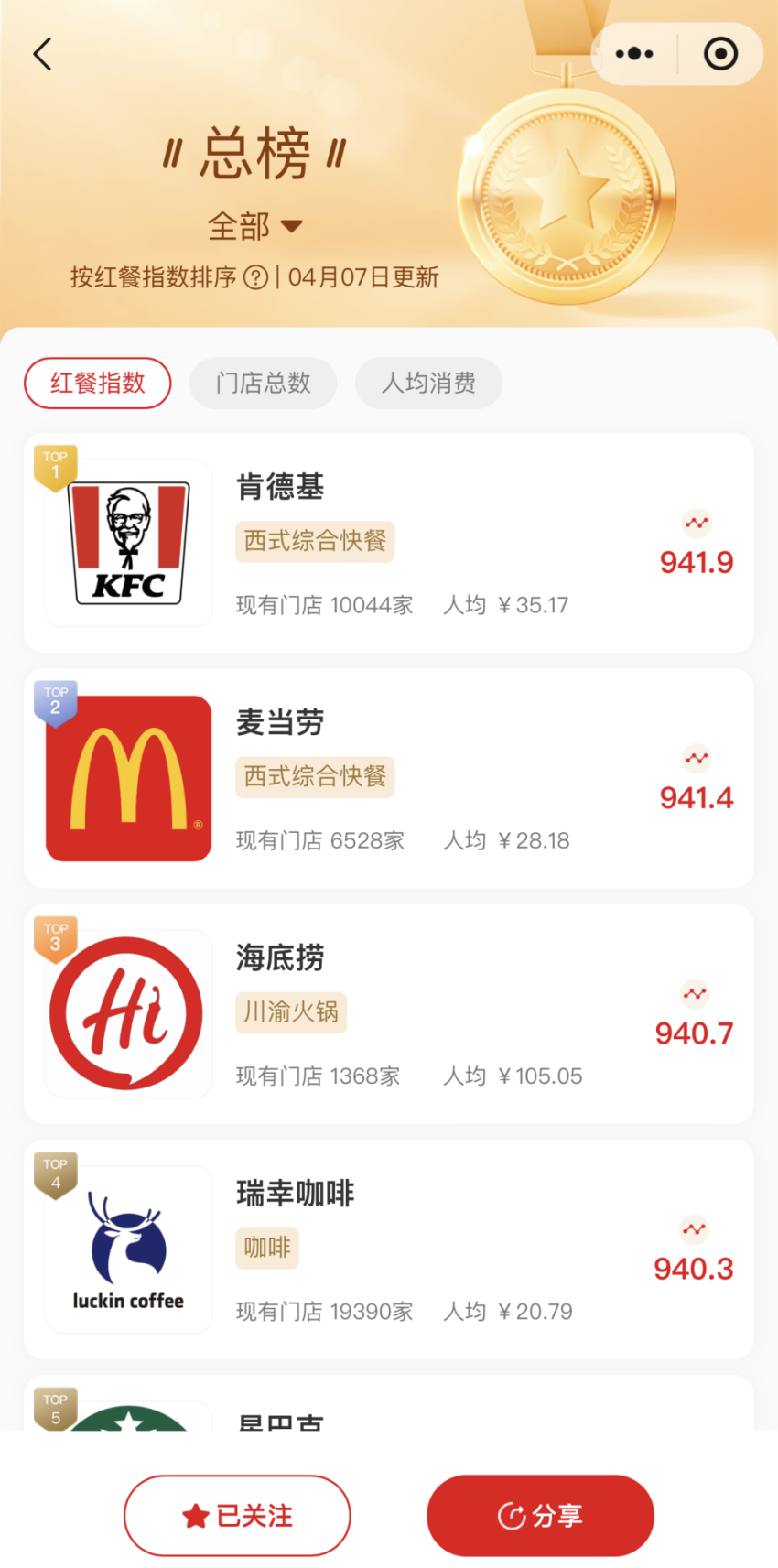778x1568 pixels.
Task: Open the mini-program options via three-dot icon
Action: [x=634, y=53]
